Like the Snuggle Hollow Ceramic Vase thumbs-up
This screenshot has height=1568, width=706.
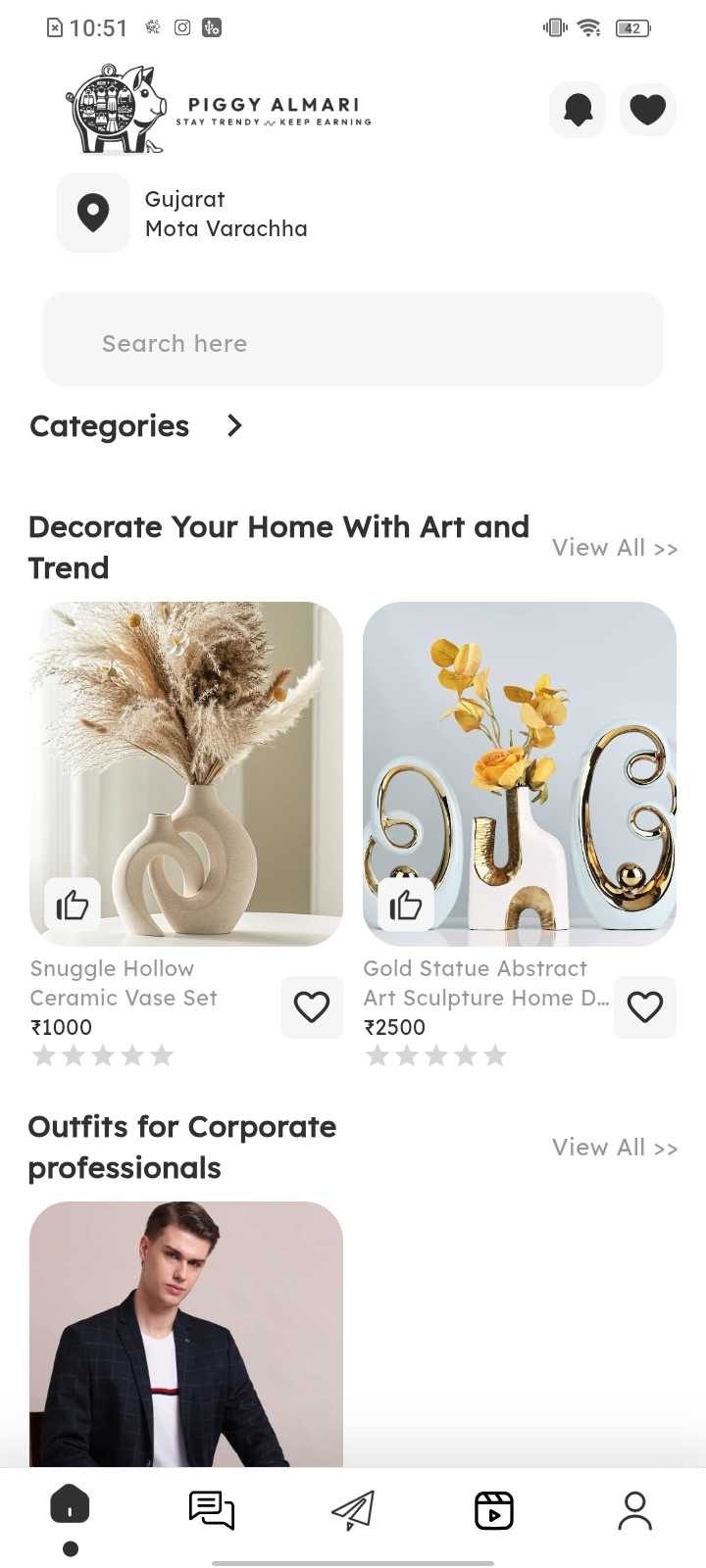pyautogui.click(x=73, y=906)
